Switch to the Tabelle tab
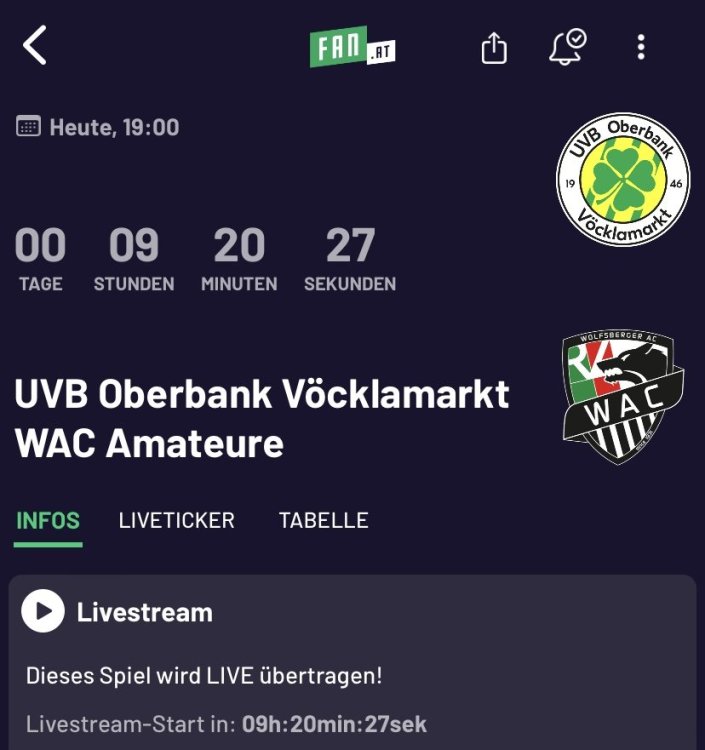The image size is (705, 750). click(x=323, y=520)
